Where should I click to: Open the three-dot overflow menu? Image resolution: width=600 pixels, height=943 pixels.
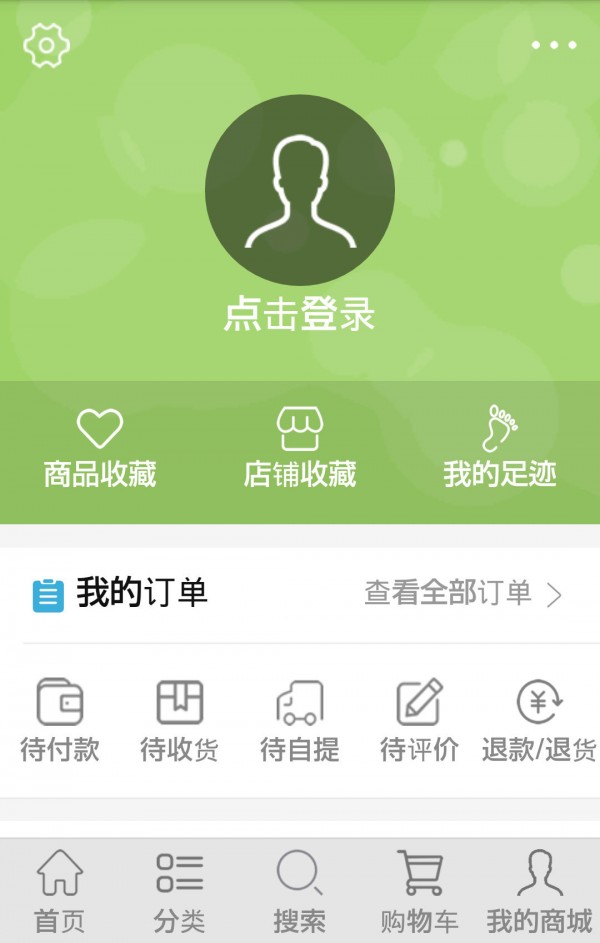[x=553, y=45]
